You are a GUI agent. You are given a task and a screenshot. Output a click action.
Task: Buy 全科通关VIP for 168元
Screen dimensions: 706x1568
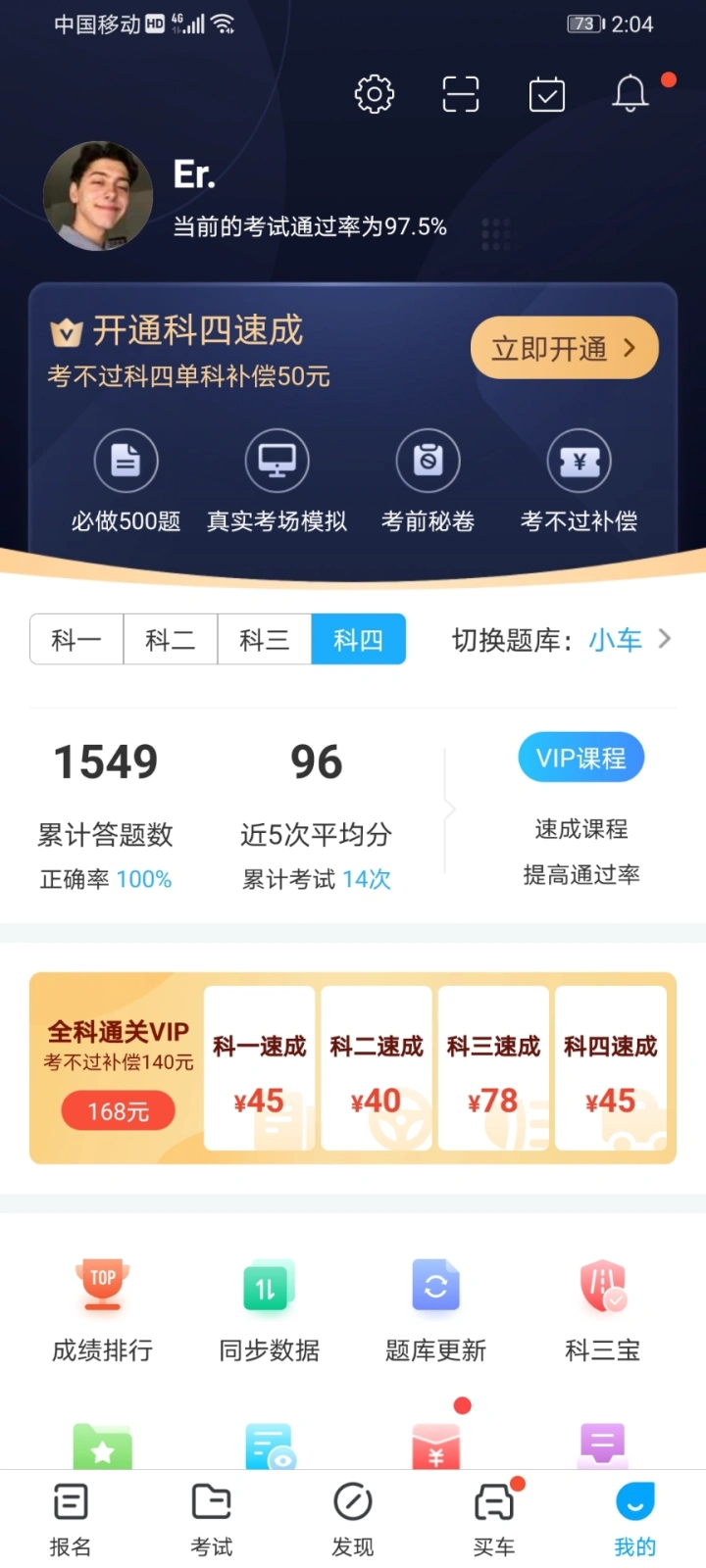[118, 1111]
